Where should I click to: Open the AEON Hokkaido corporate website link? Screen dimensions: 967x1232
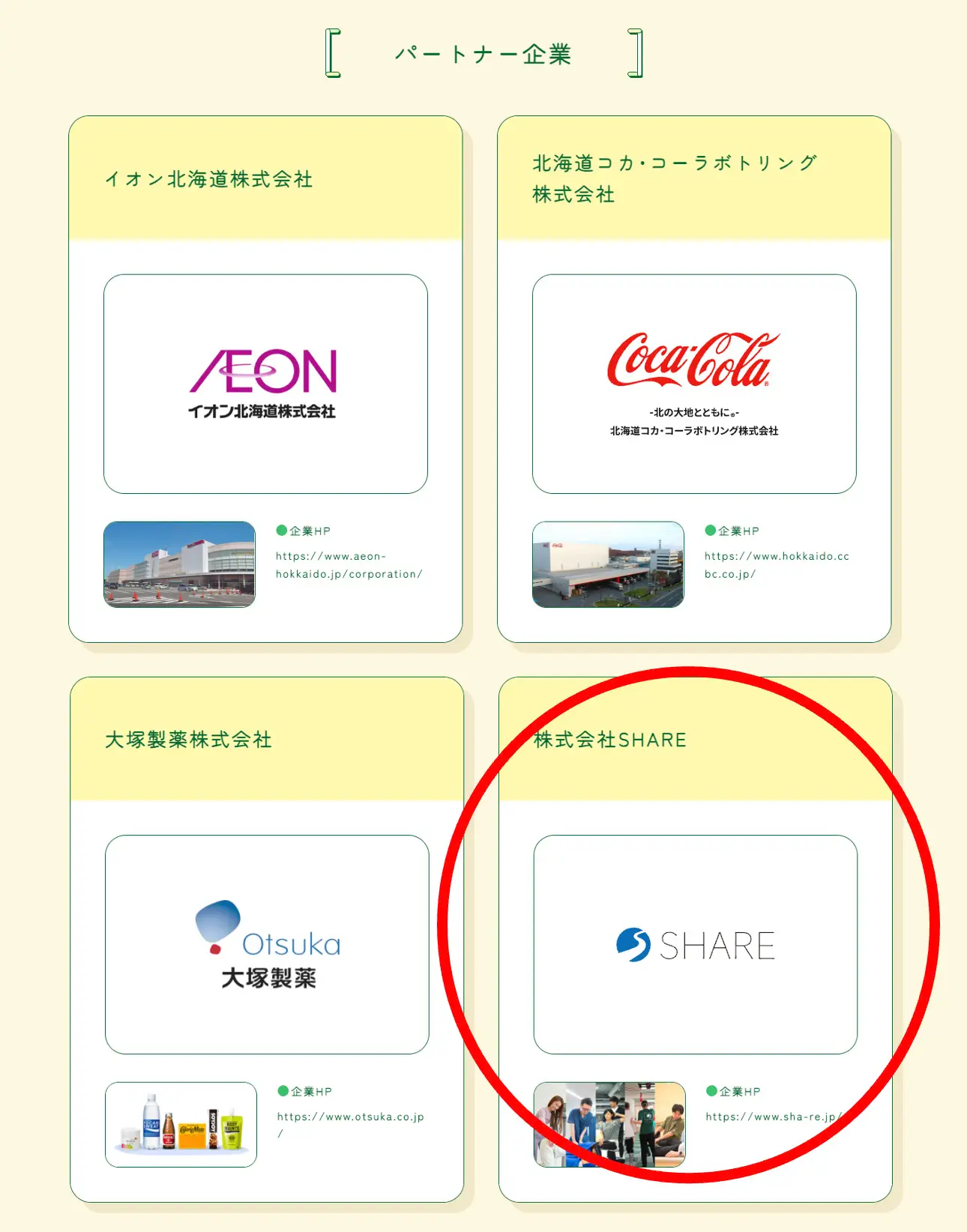(349, 565)
